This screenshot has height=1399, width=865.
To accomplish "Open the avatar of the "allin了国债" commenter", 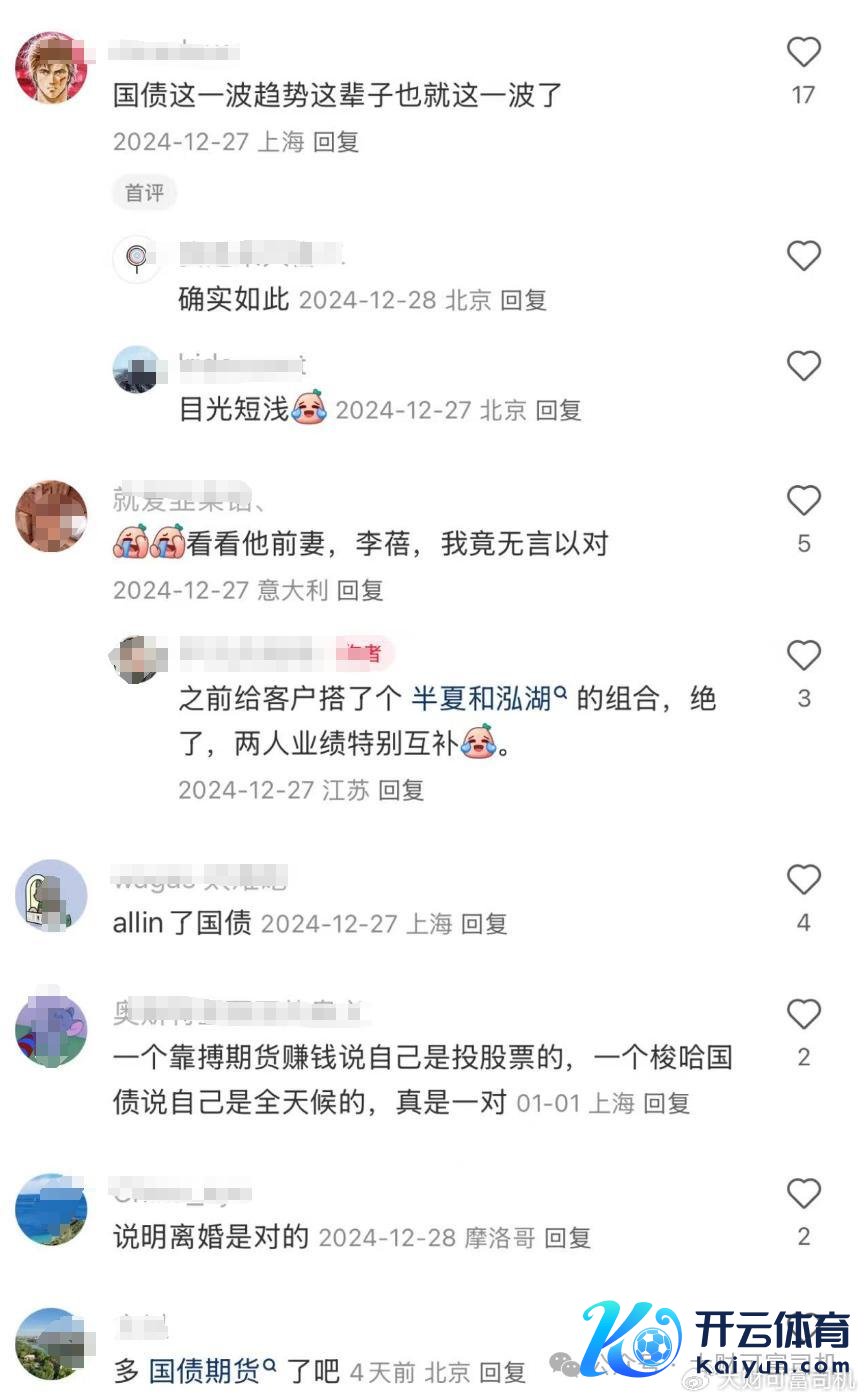I will tap(51, 895).
